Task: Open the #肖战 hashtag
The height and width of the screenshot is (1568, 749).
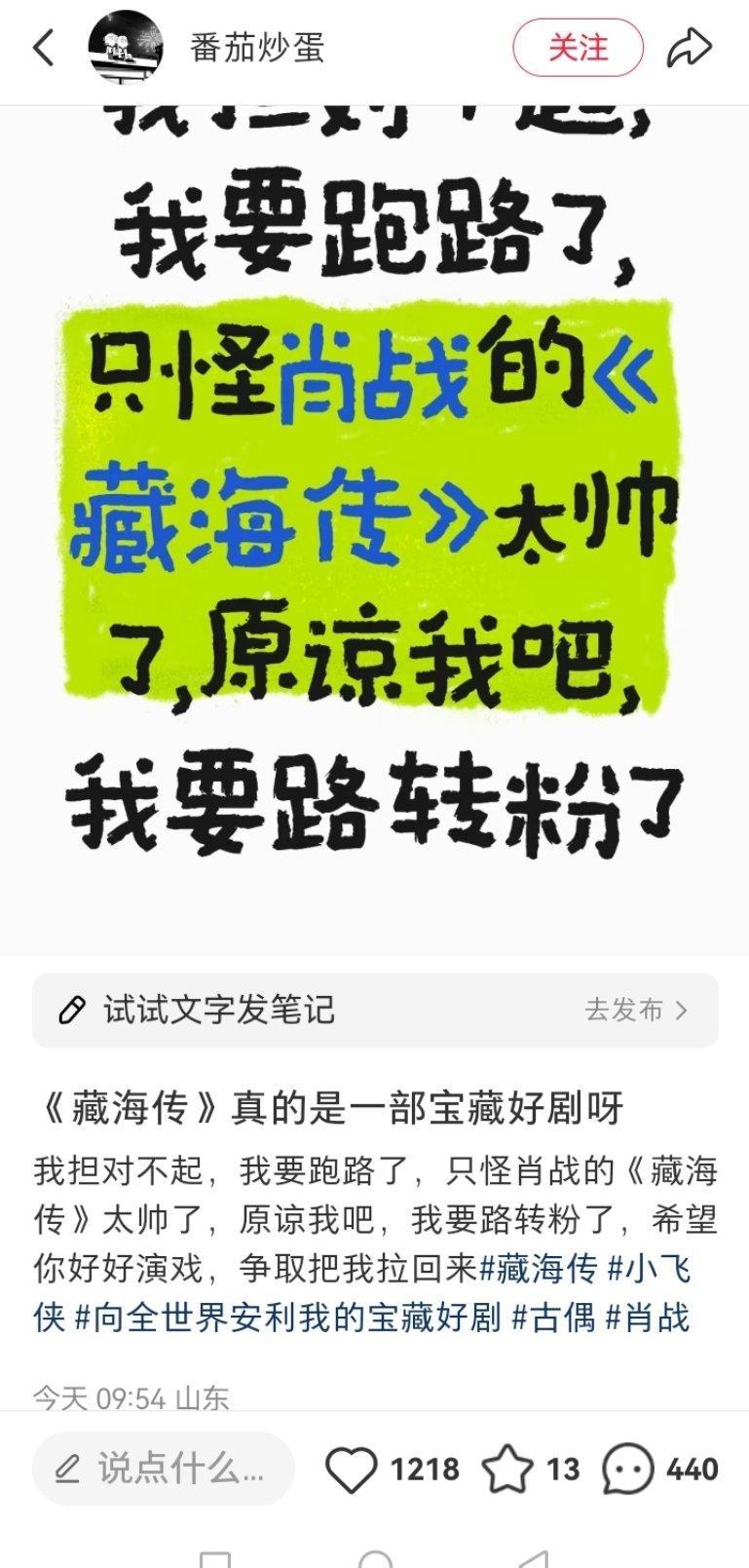Action: pyautogui.click(x=648, y=1318)
